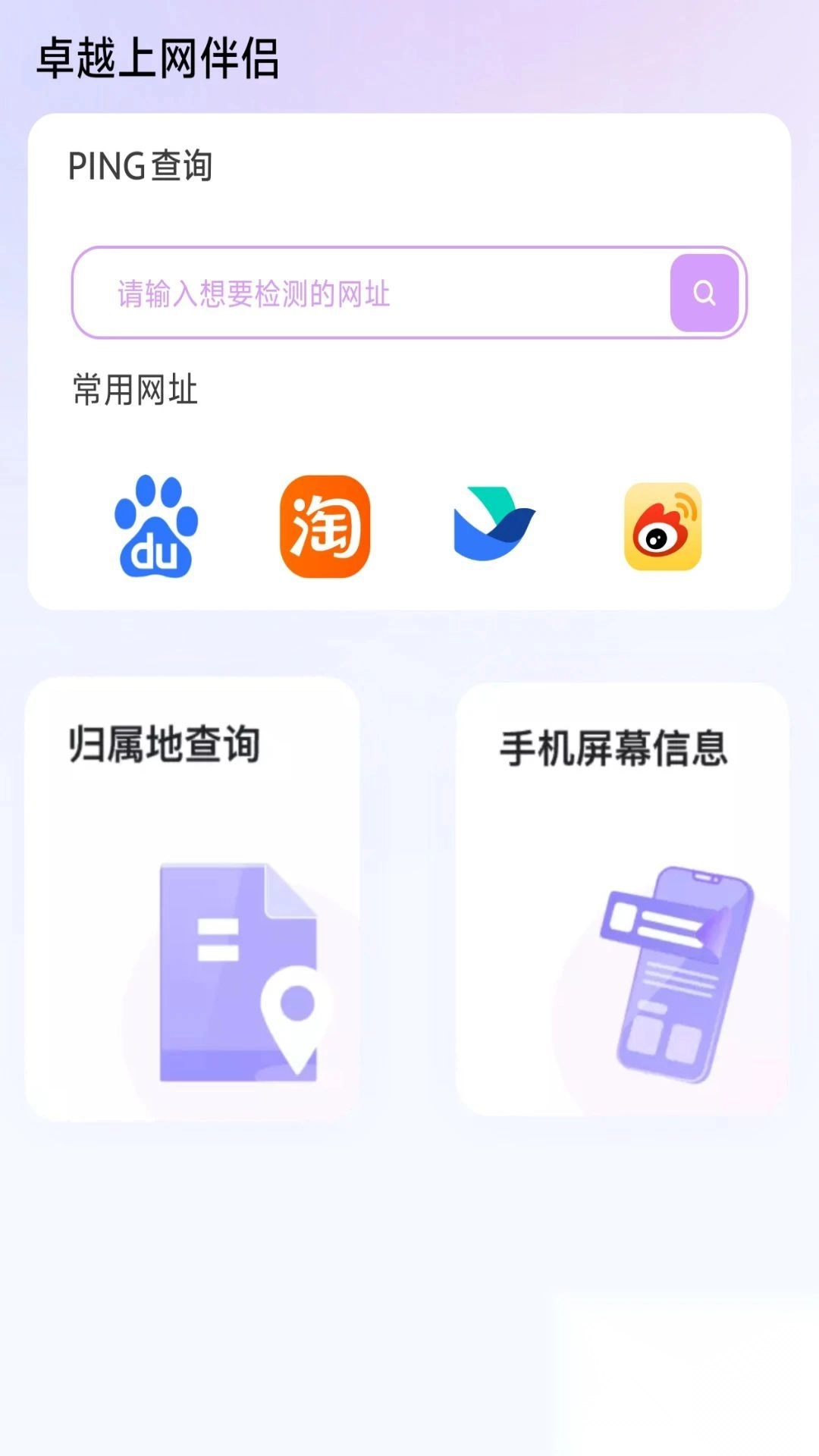
Task: Select the Weibo website icon
Action: (664, 527)
